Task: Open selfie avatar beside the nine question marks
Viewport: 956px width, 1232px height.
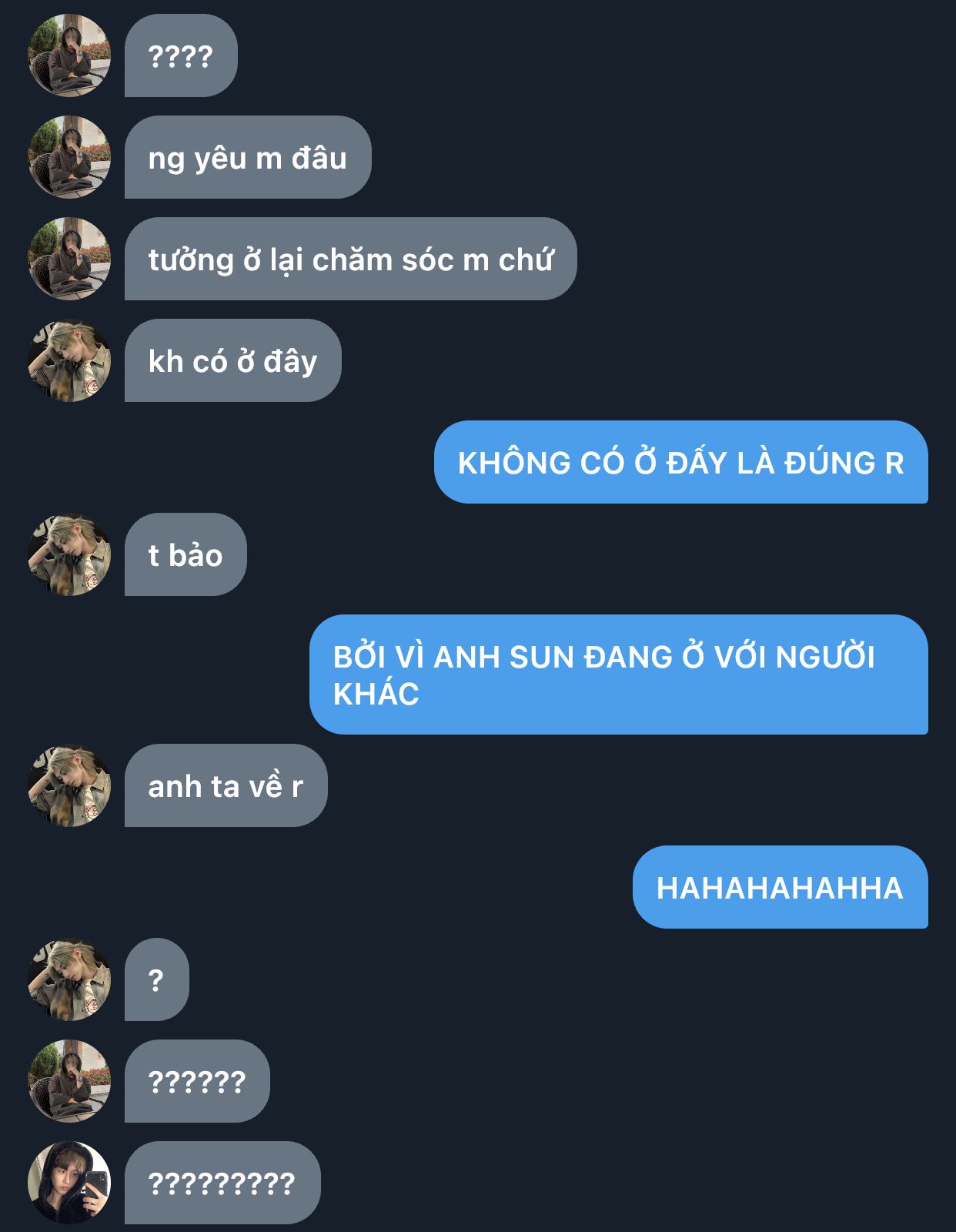Action: 69,1183
